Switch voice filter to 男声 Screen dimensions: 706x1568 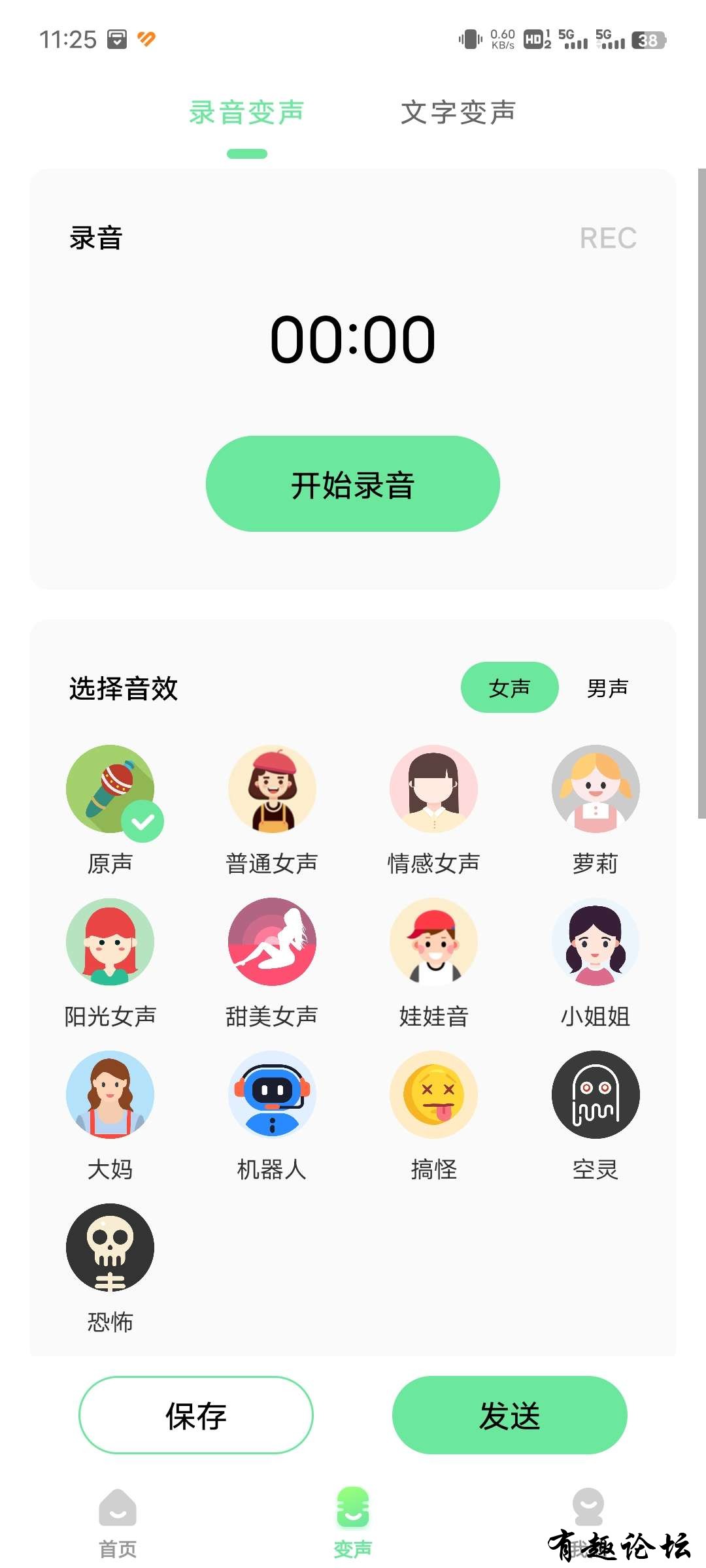607,688
